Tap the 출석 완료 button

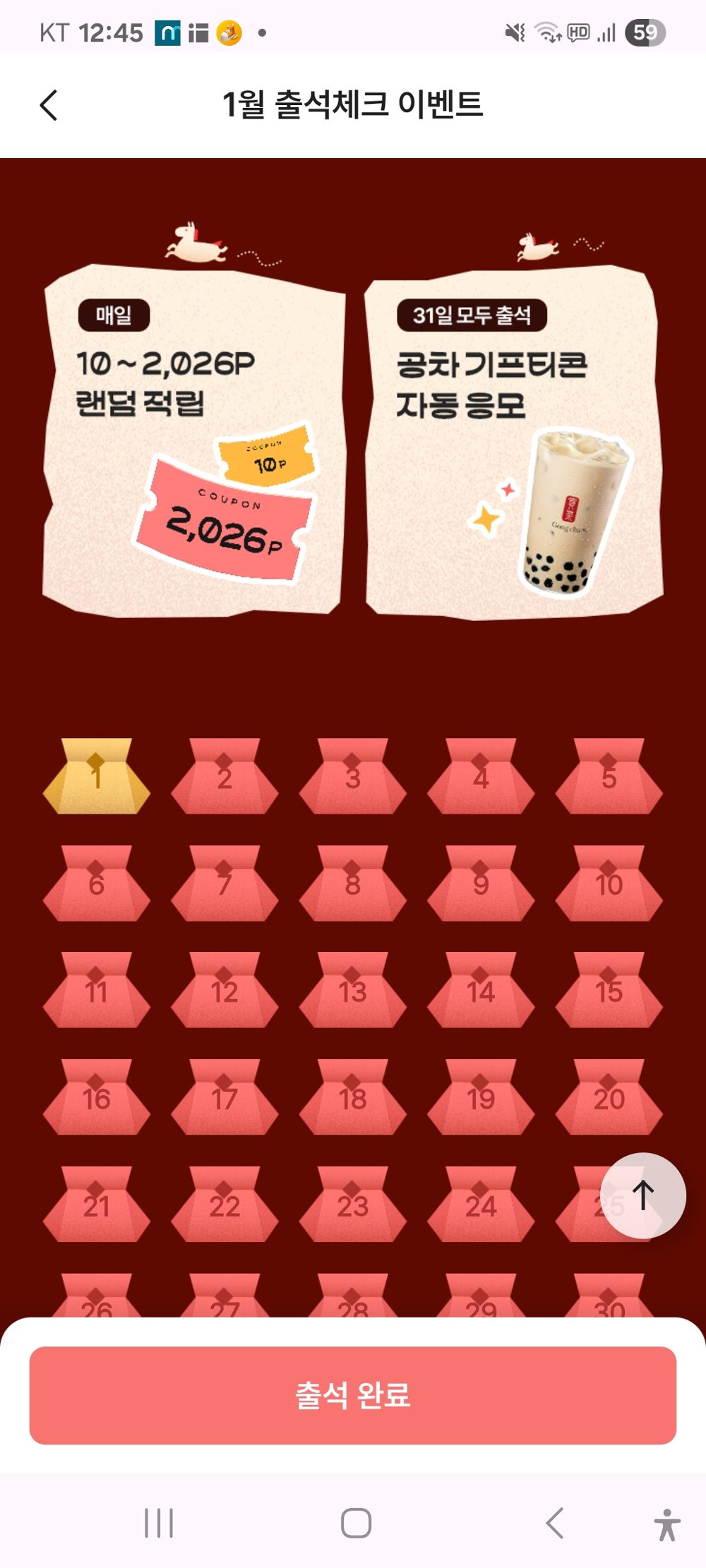click(x=353, y=1395)
